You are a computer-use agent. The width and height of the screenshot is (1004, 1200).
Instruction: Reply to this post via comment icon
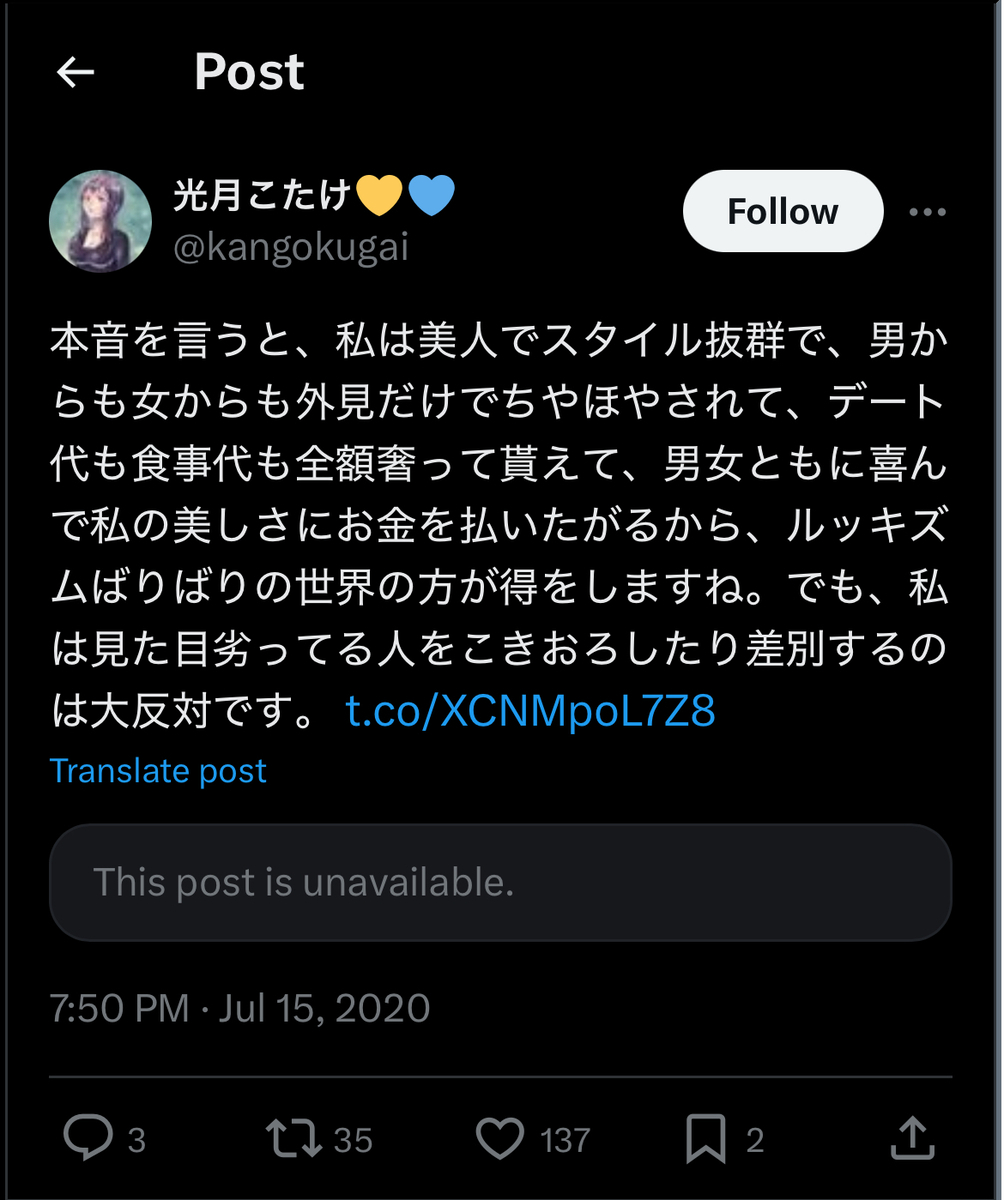pos(87,1138)
